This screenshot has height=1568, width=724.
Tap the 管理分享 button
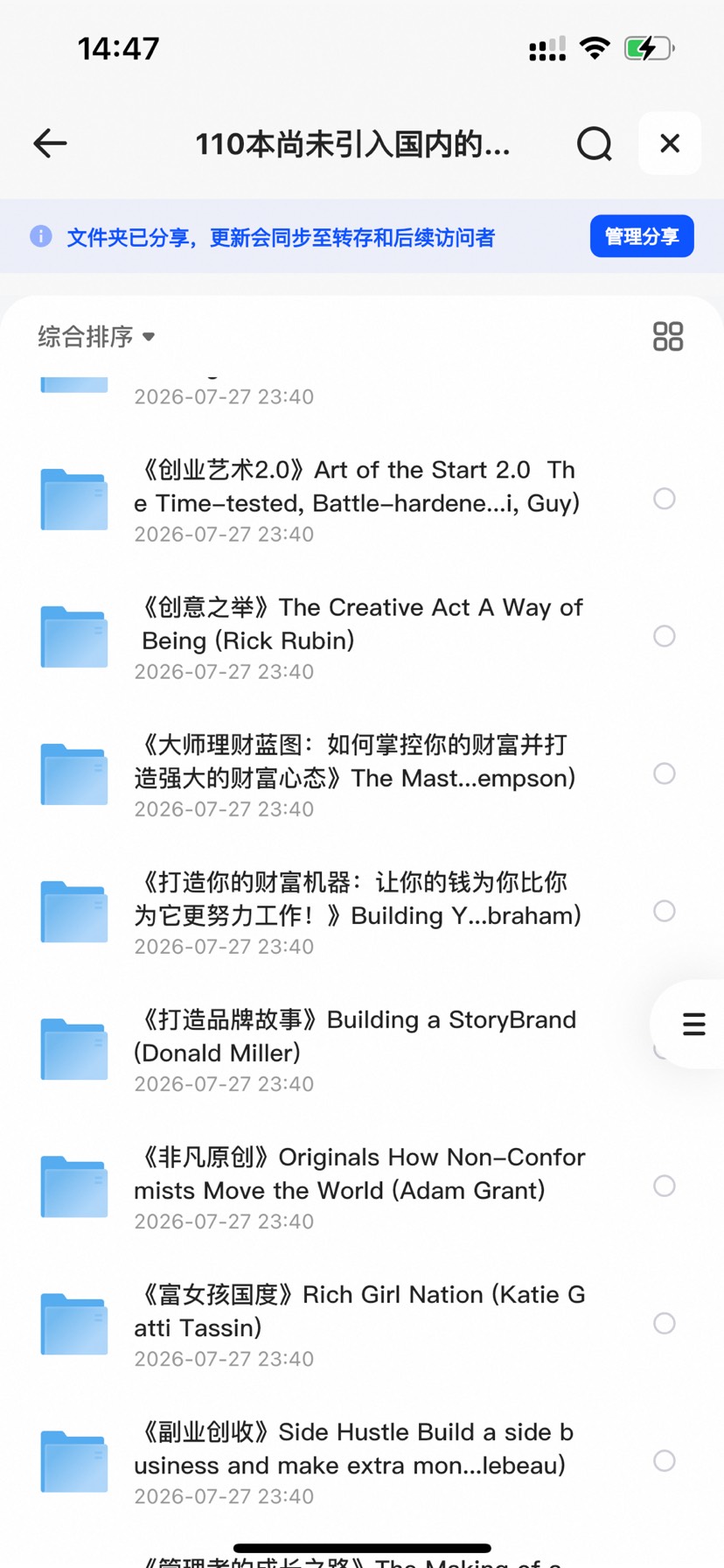[x=642, y=236]
